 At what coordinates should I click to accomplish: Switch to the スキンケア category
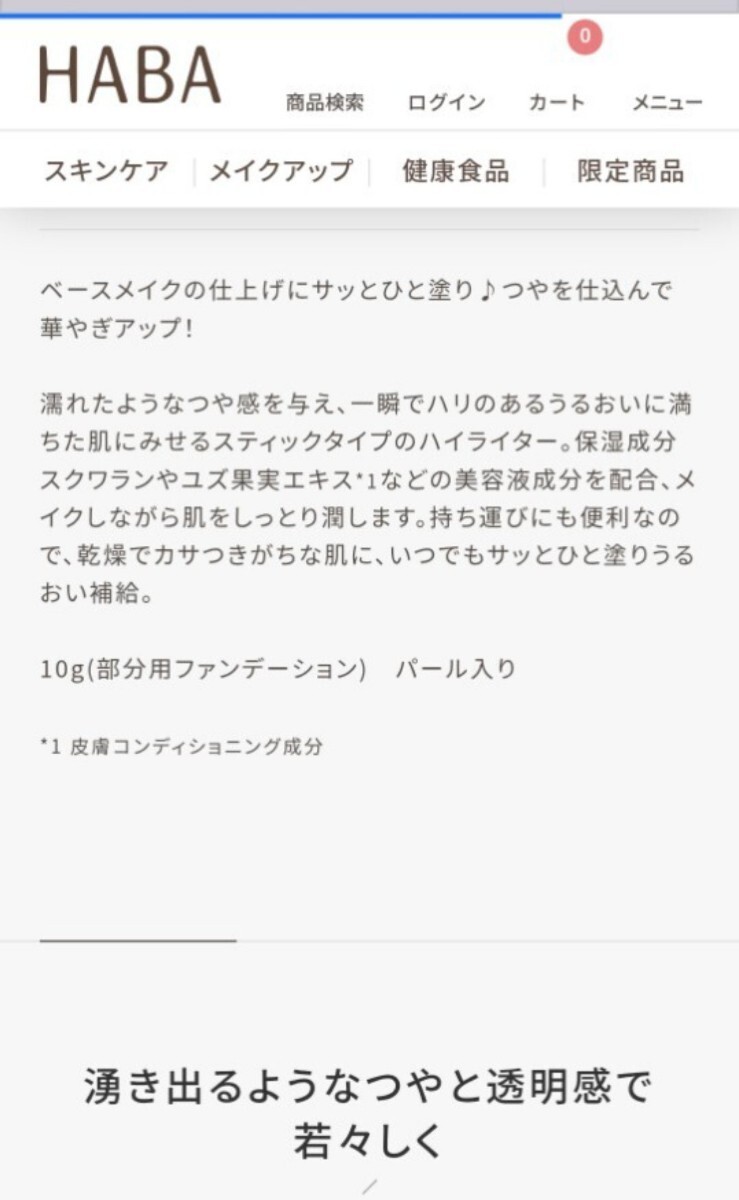click(106, 171)
